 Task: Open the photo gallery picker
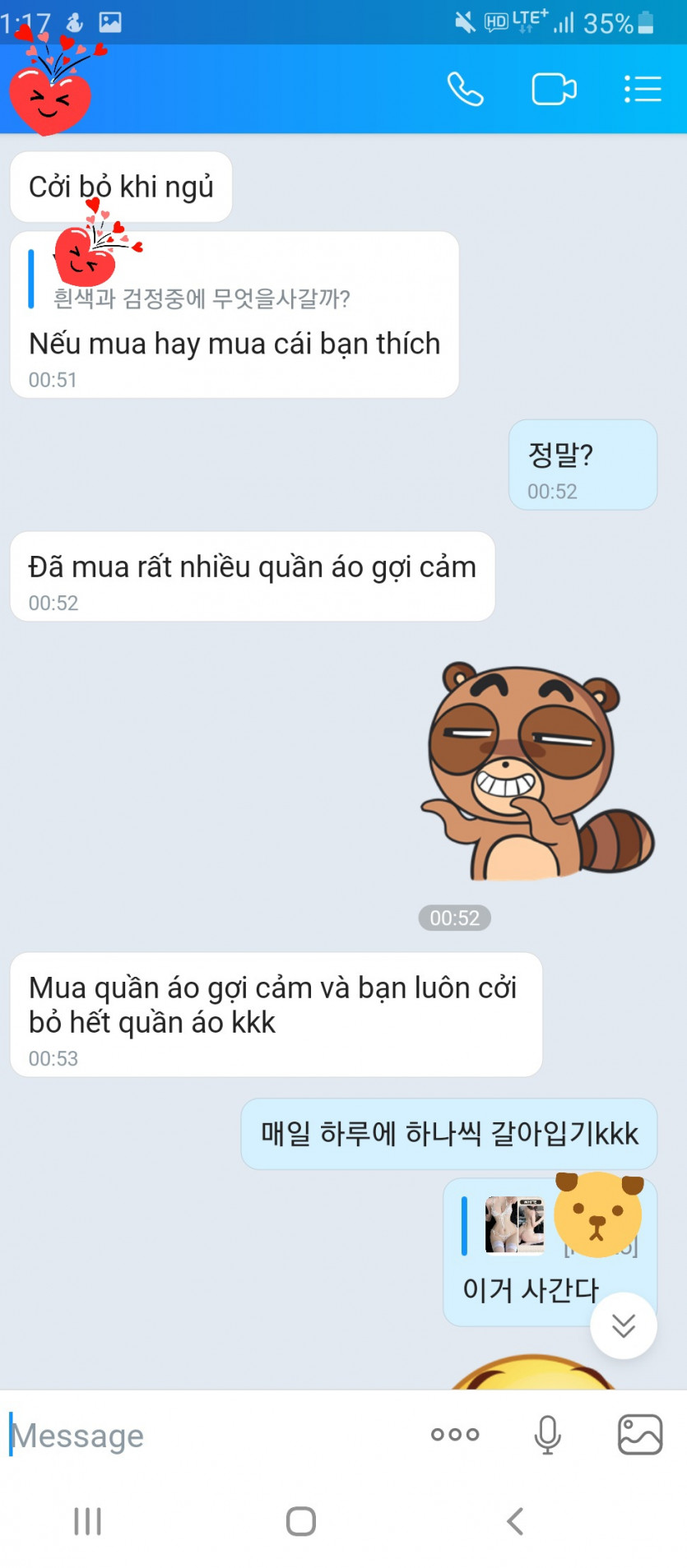640,1435
